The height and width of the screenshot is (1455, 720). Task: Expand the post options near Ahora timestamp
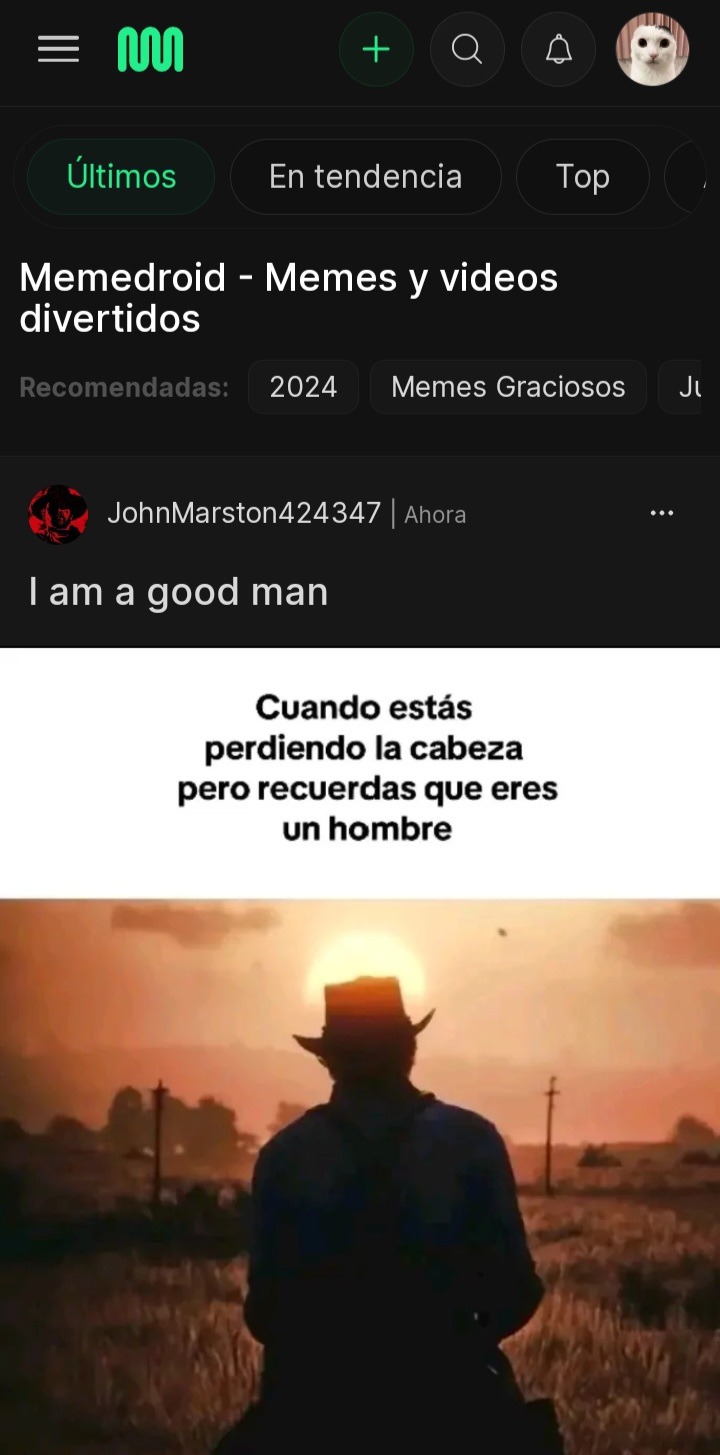point(662,513)
